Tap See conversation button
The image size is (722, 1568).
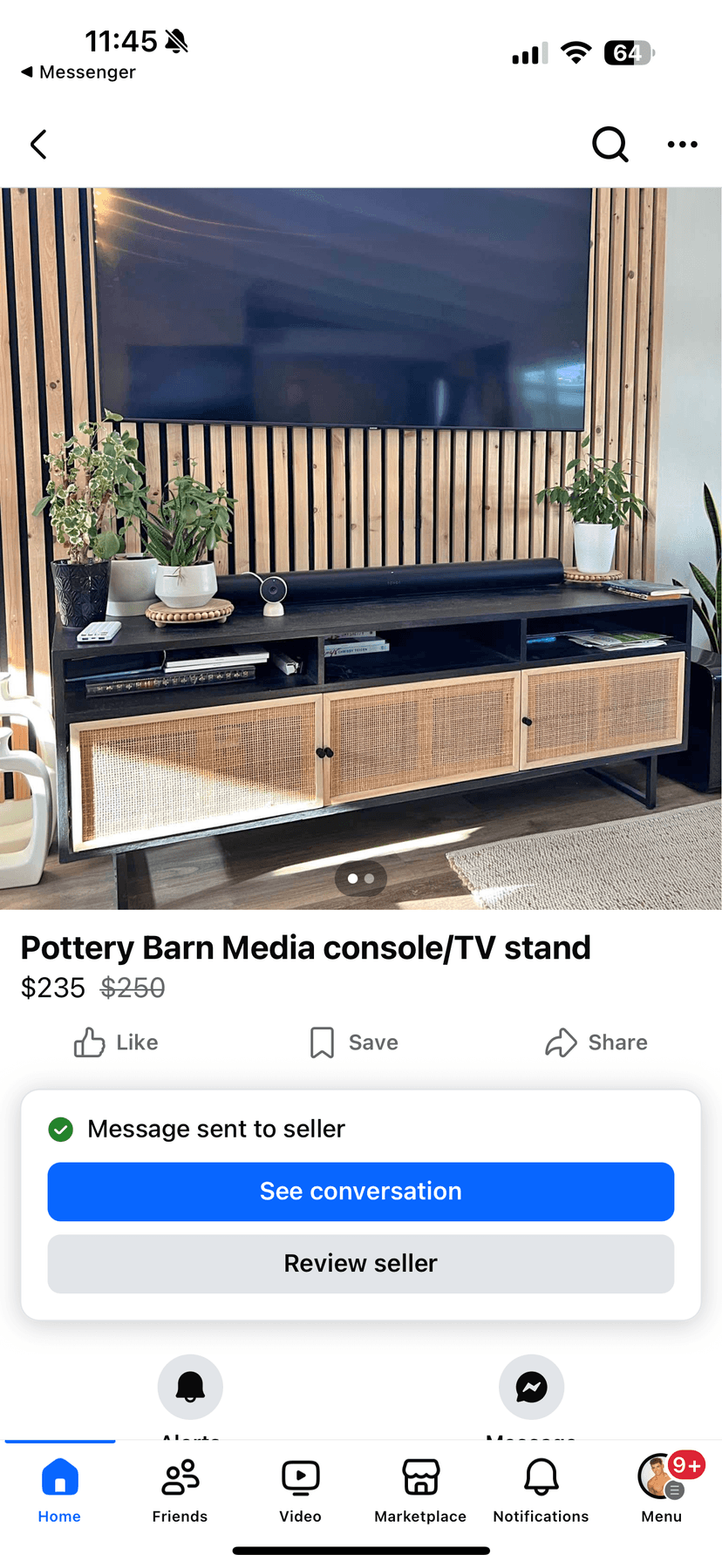tap(361, 1191)
